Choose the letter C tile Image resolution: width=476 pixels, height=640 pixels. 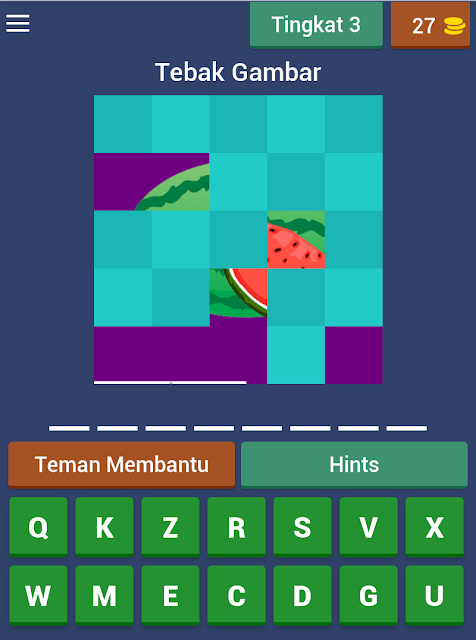tap(236, 596)
